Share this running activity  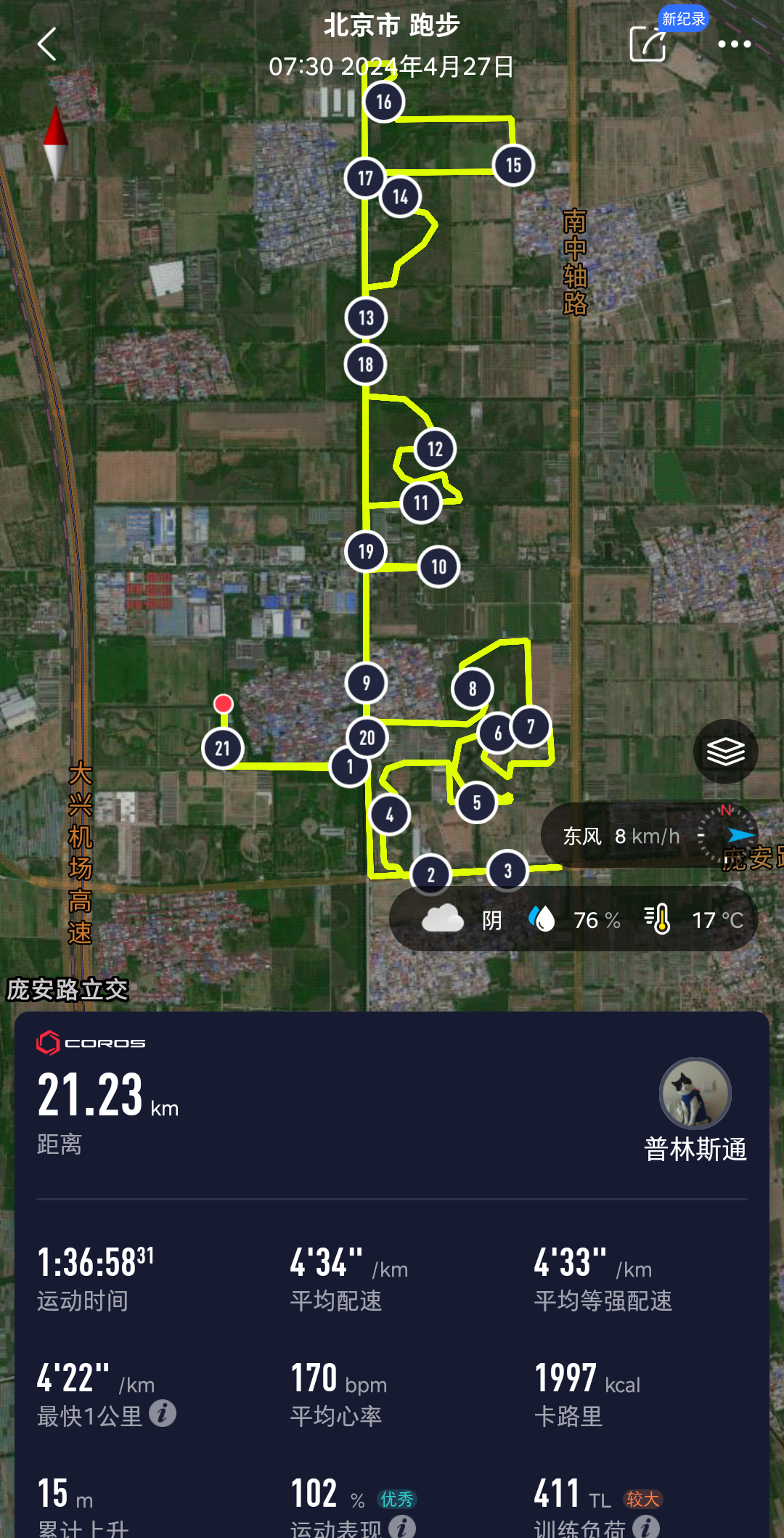tap(648, 44)
